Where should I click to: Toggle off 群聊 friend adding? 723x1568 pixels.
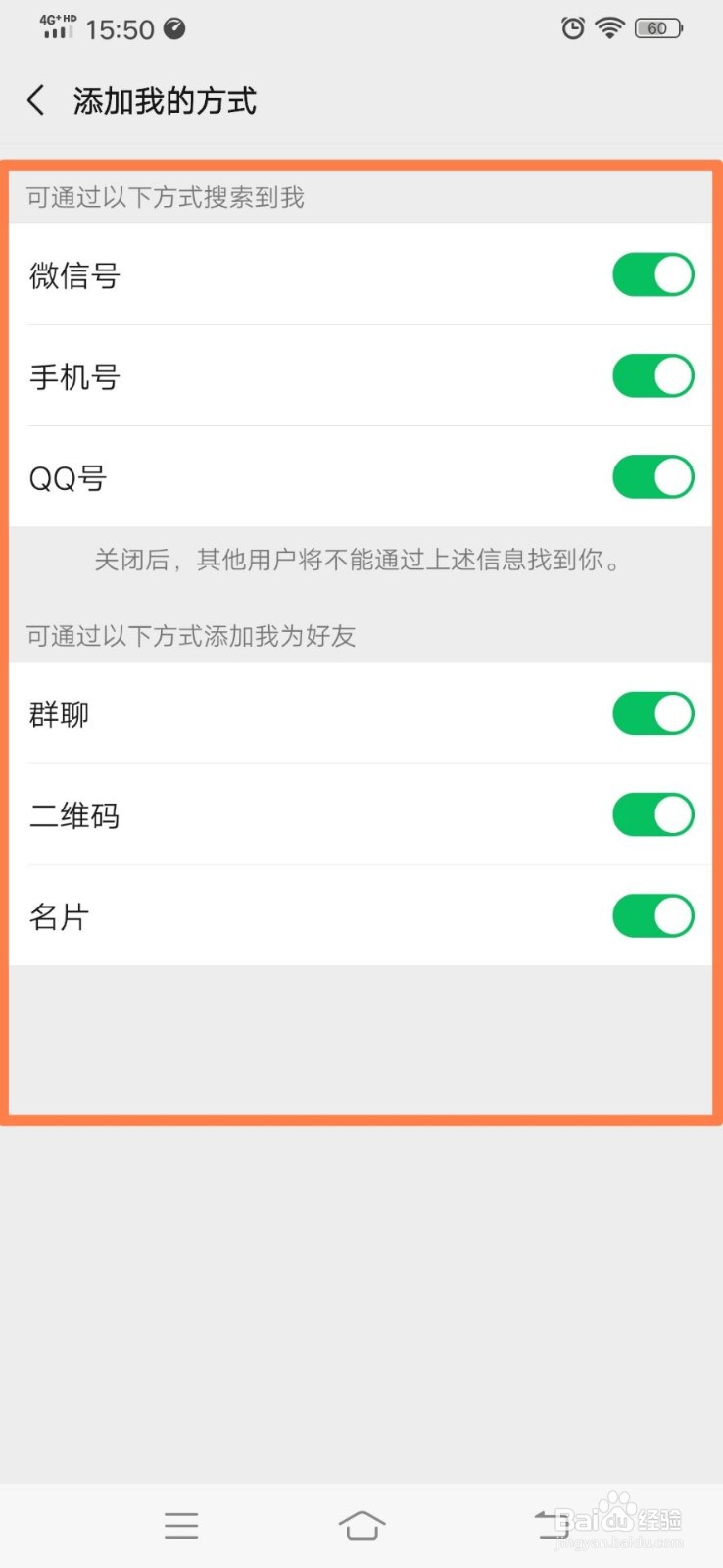point(652,713)
